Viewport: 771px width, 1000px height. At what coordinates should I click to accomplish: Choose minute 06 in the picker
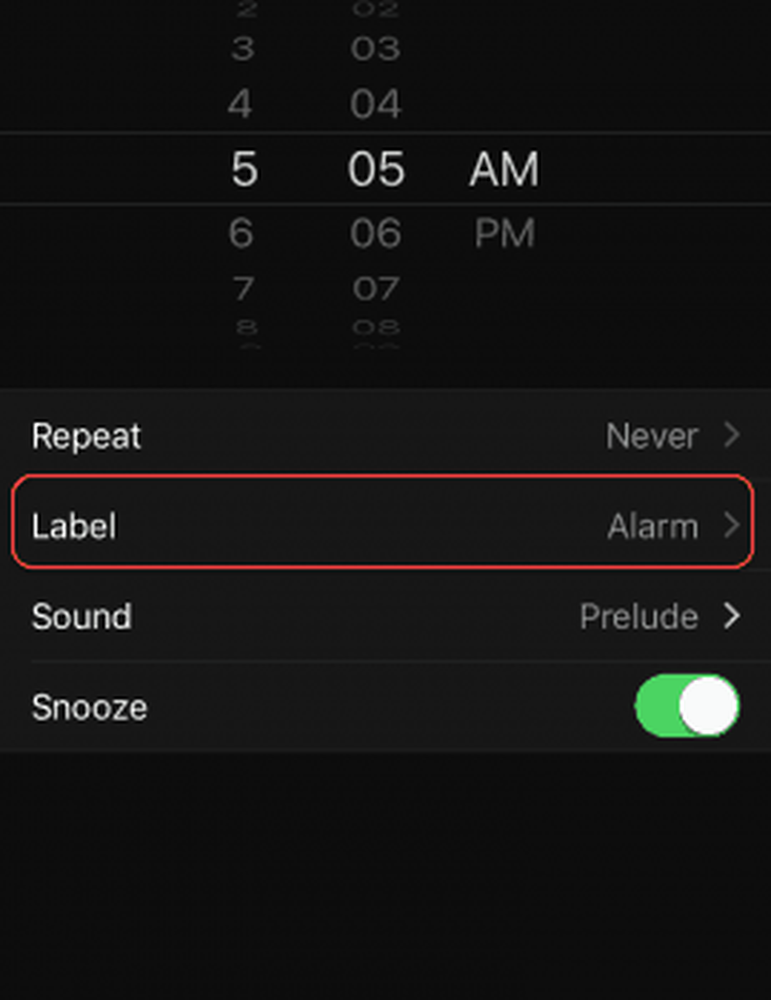[x=376, y=233]
